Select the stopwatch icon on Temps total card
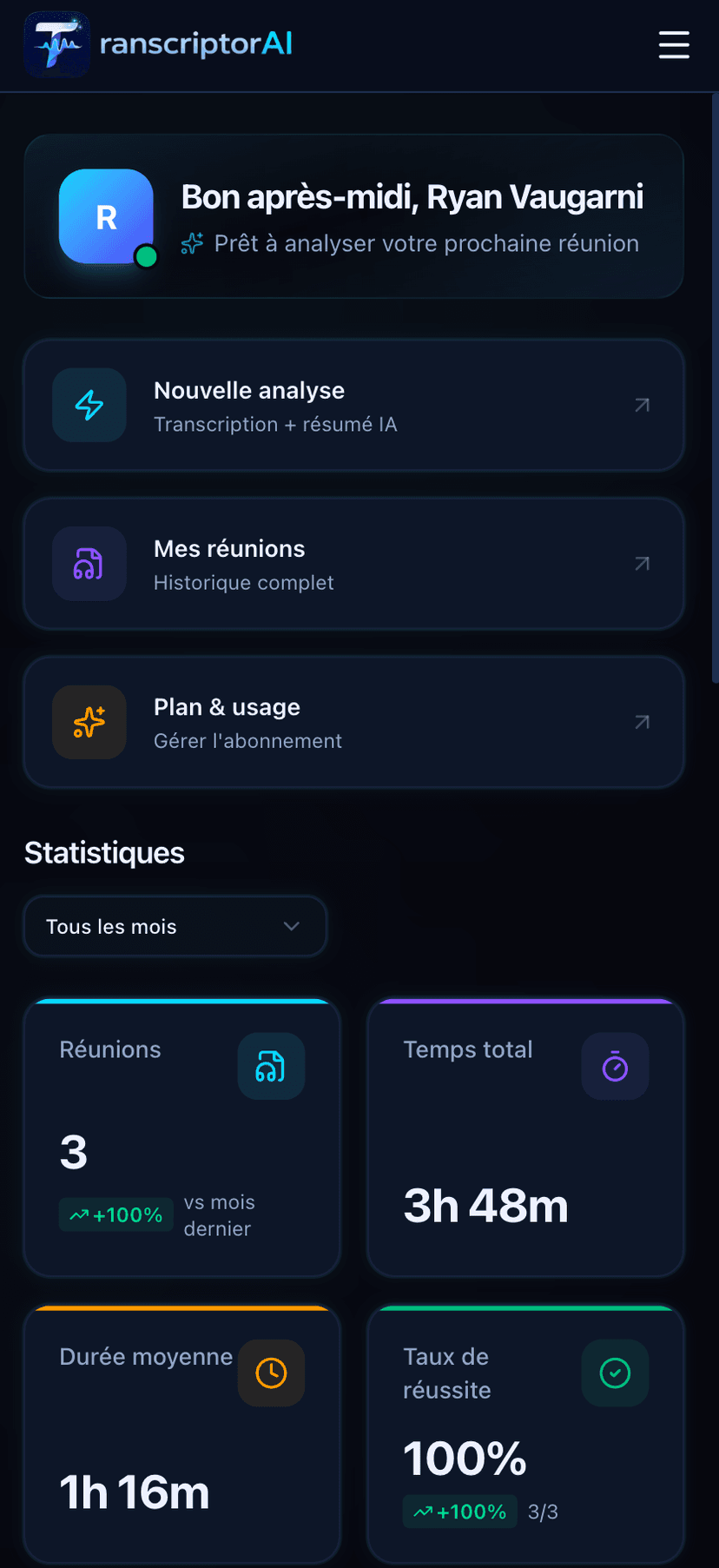The image size is (719, 1568). coord(615,1066)
